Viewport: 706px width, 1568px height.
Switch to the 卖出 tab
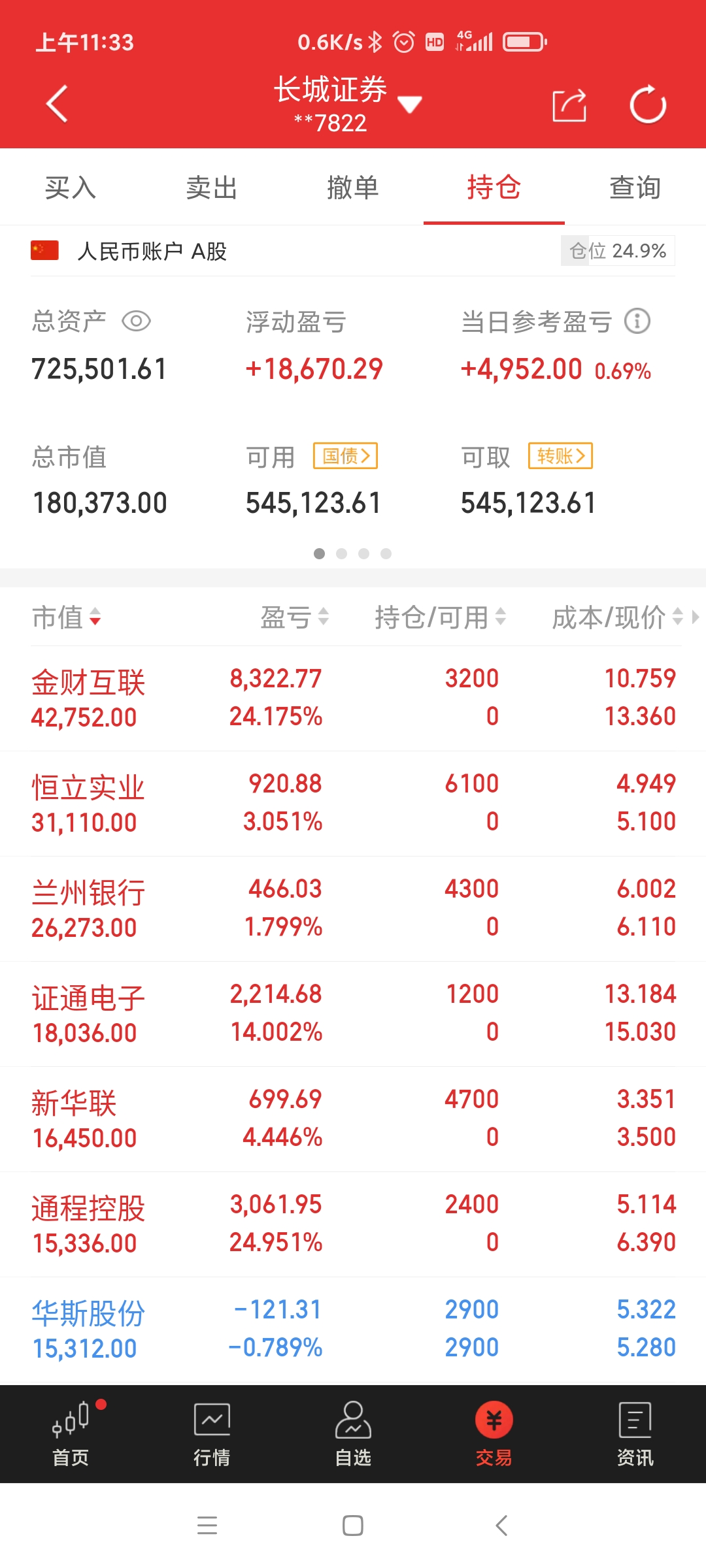(x=212, y=188)
